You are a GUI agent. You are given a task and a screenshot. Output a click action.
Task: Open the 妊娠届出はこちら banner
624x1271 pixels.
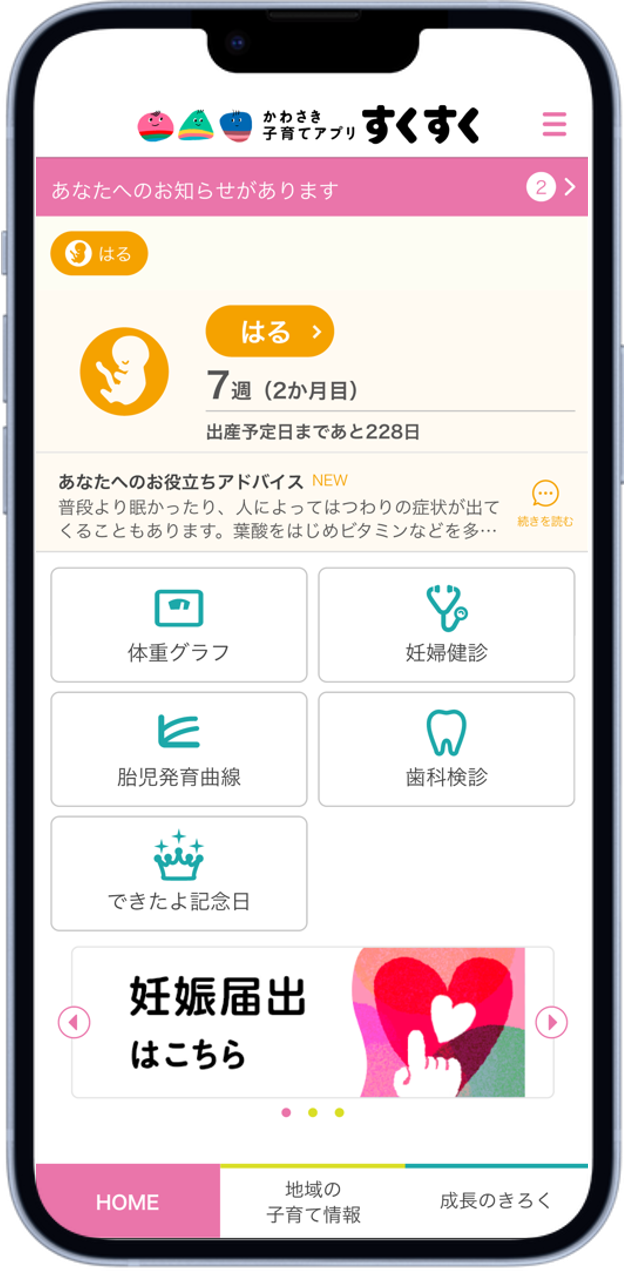[x=312, y=1022]
